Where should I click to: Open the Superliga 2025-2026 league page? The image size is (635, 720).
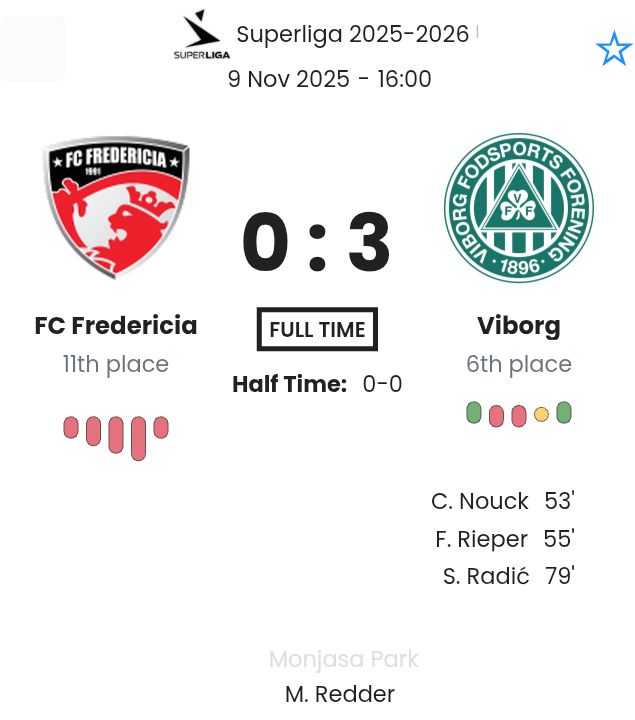click(352, 35)
